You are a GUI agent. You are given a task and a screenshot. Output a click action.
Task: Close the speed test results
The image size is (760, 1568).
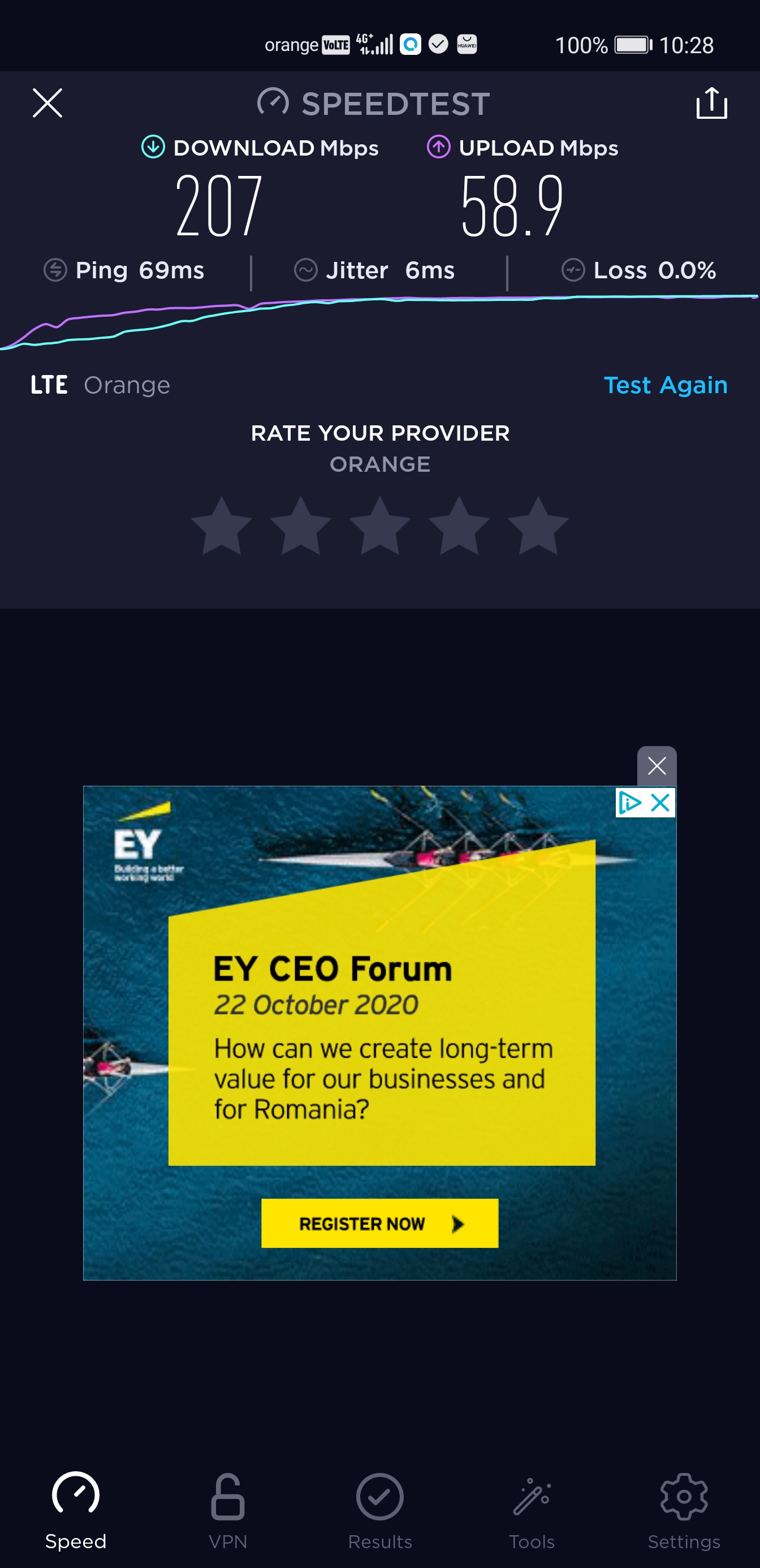point(47,103)
